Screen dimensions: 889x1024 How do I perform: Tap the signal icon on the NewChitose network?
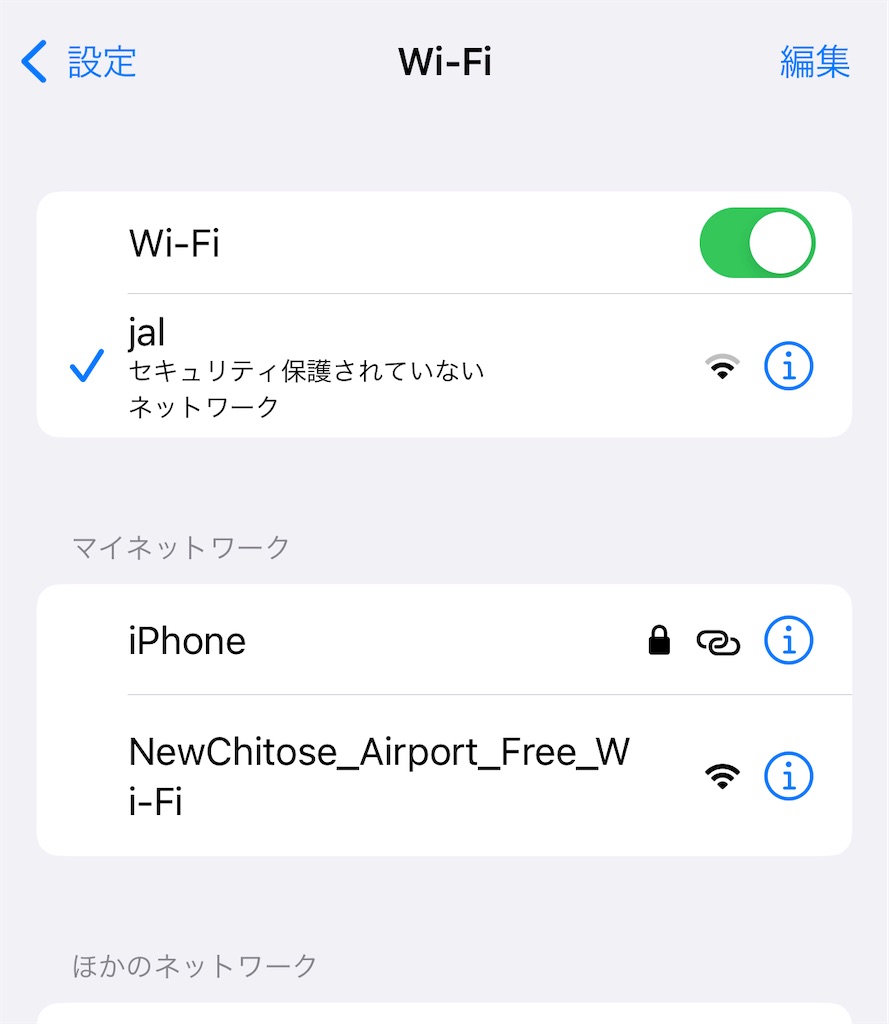[722, 775]
